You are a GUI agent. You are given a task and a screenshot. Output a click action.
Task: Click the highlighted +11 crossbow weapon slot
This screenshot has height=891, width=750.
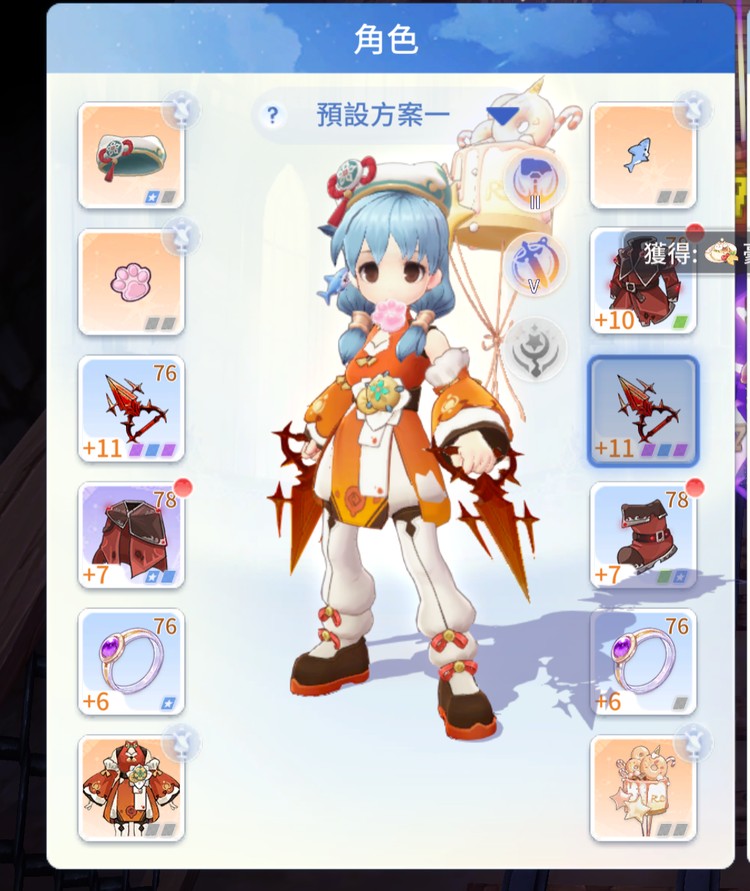point(645,410)
